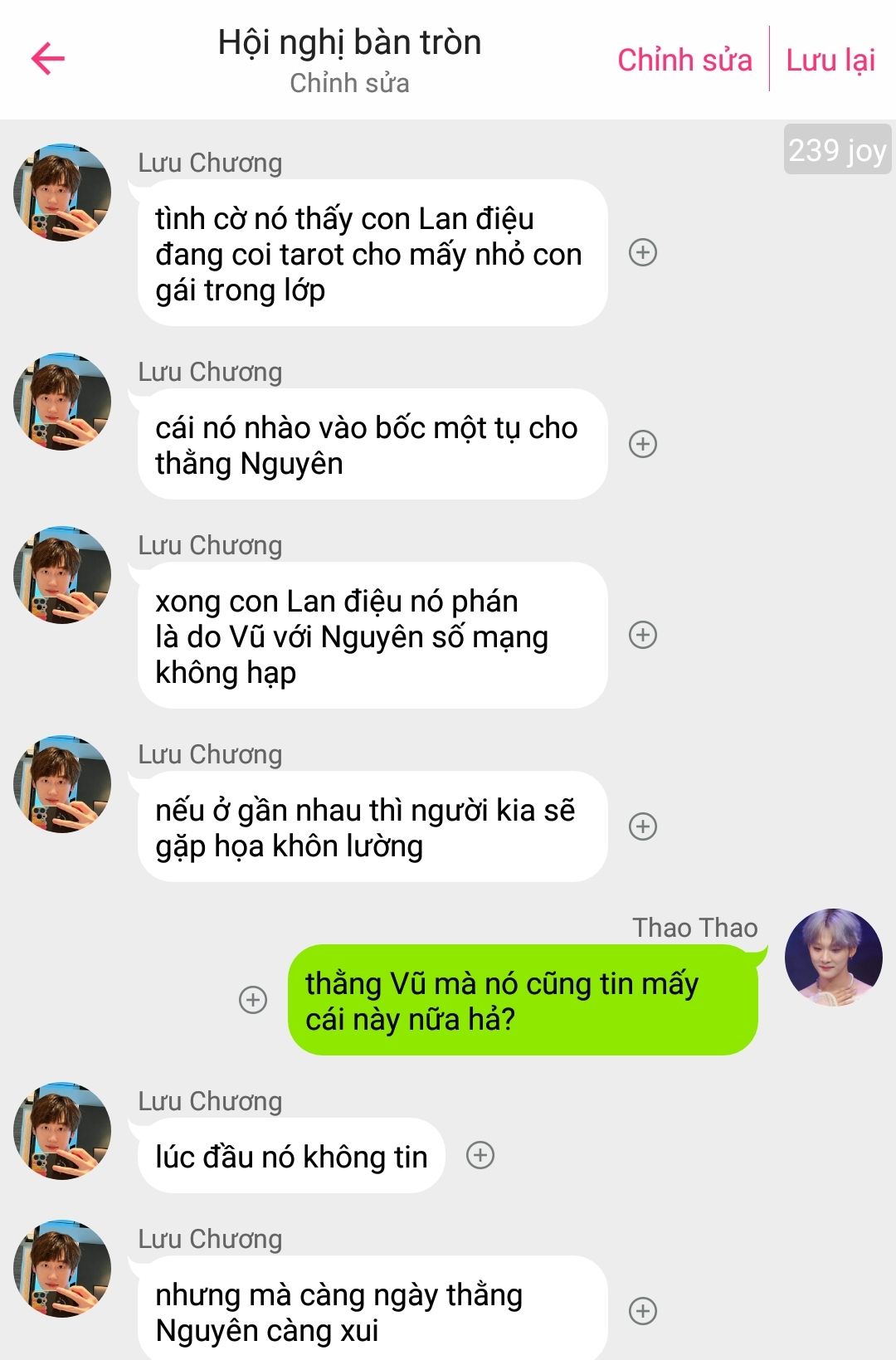The image size is (896, 1360).
Task: Tap the Chỉnh sửa button
Action: pyautogui.click(x=684, y=60)
